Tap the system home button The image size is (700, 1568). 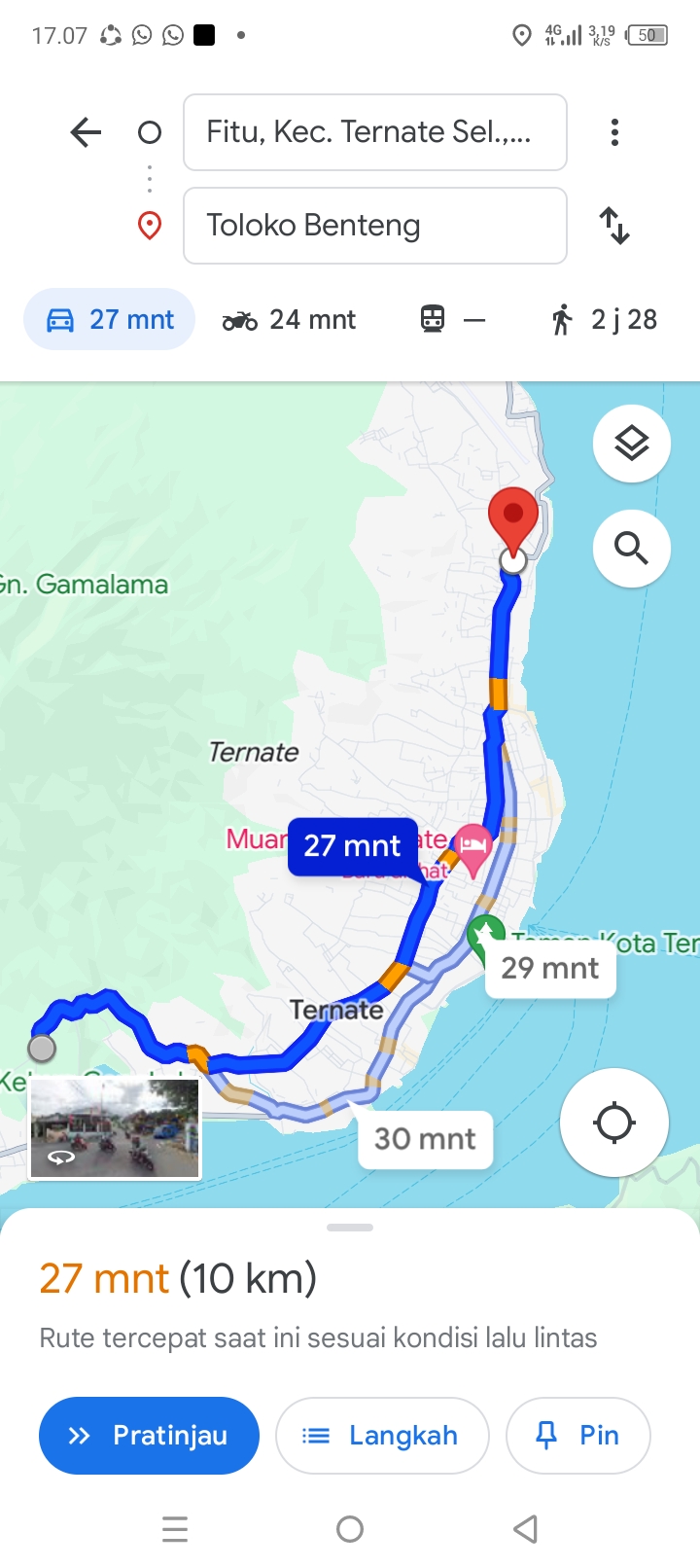coord(350,1529)
